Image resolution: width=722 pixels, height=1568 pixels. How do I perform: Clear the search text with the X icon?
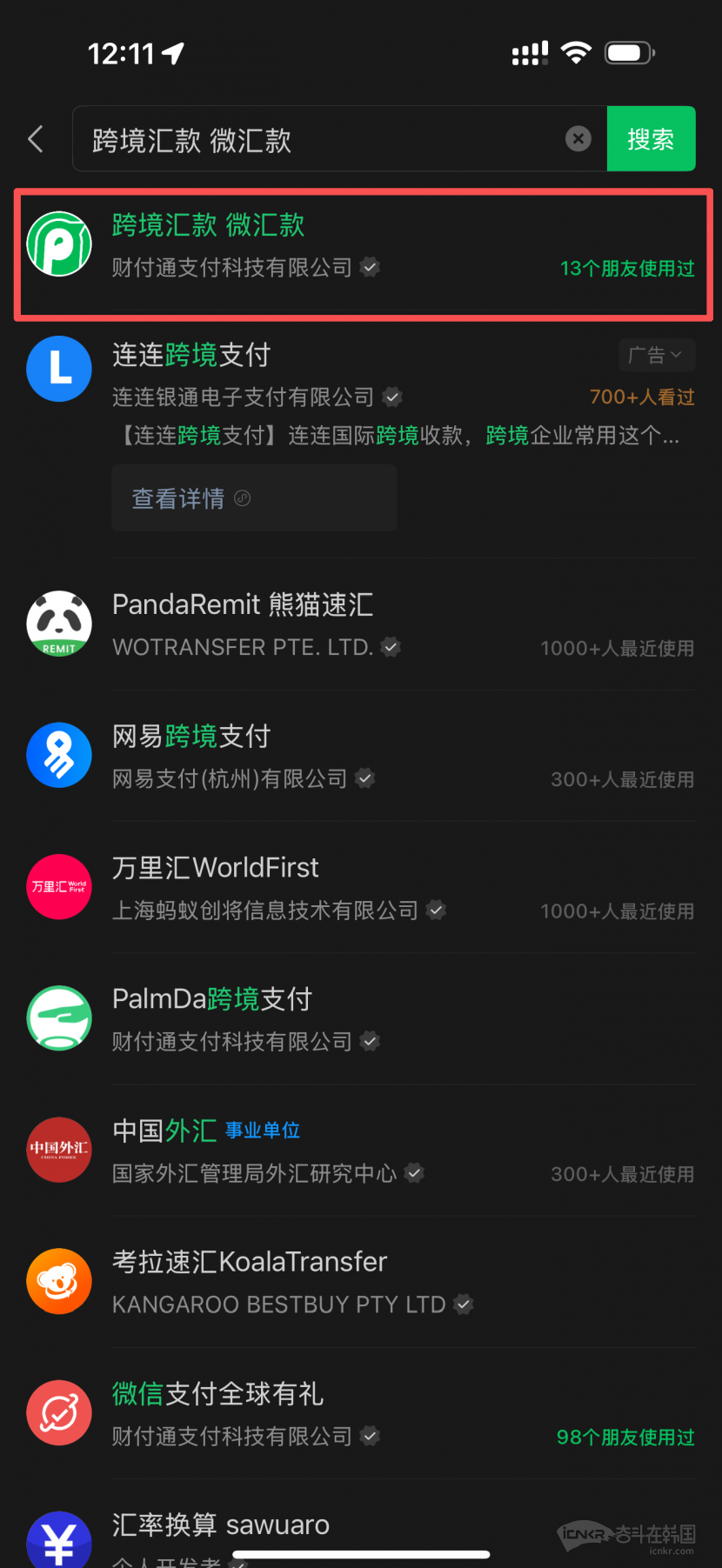tap(578, 138)
